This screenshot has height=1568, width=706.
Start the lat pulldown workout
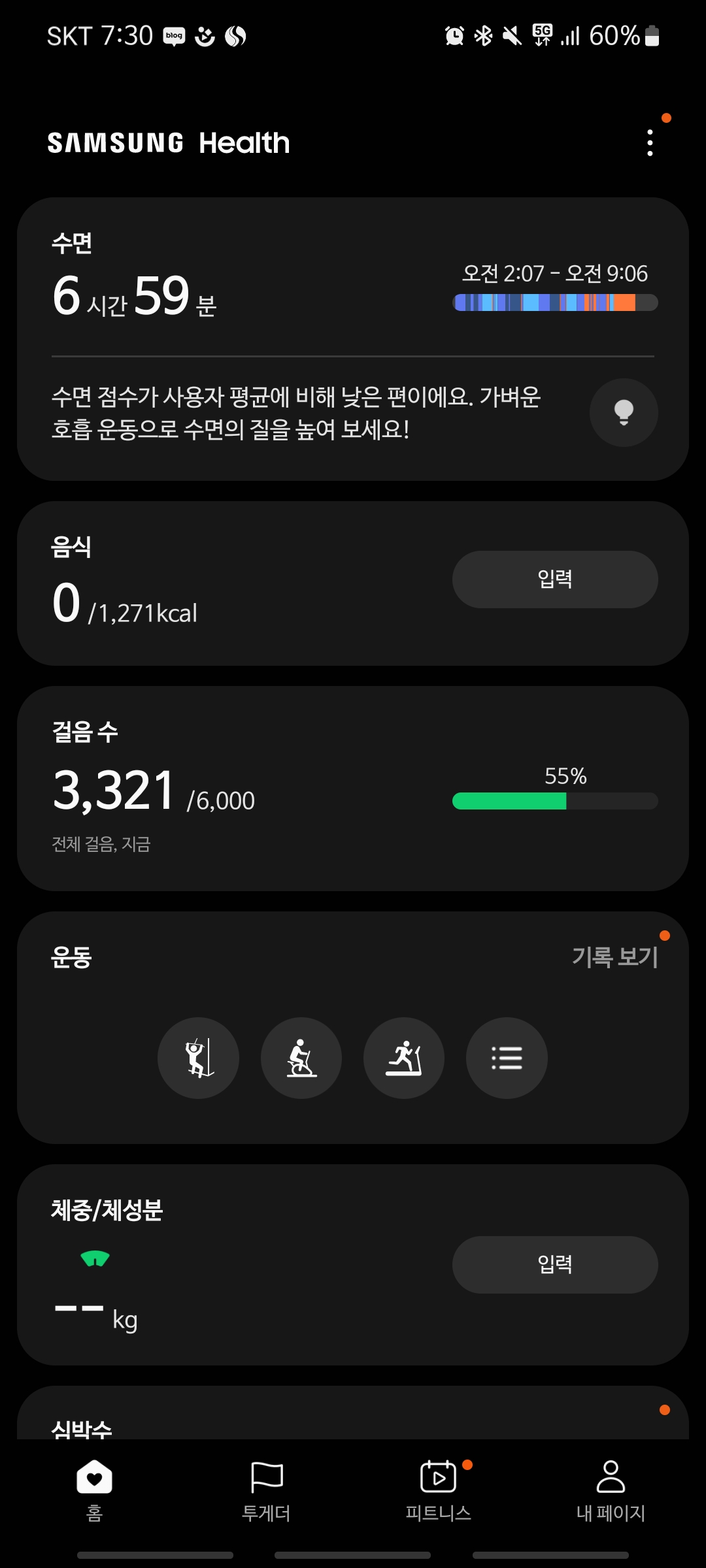click(198, 1058)
